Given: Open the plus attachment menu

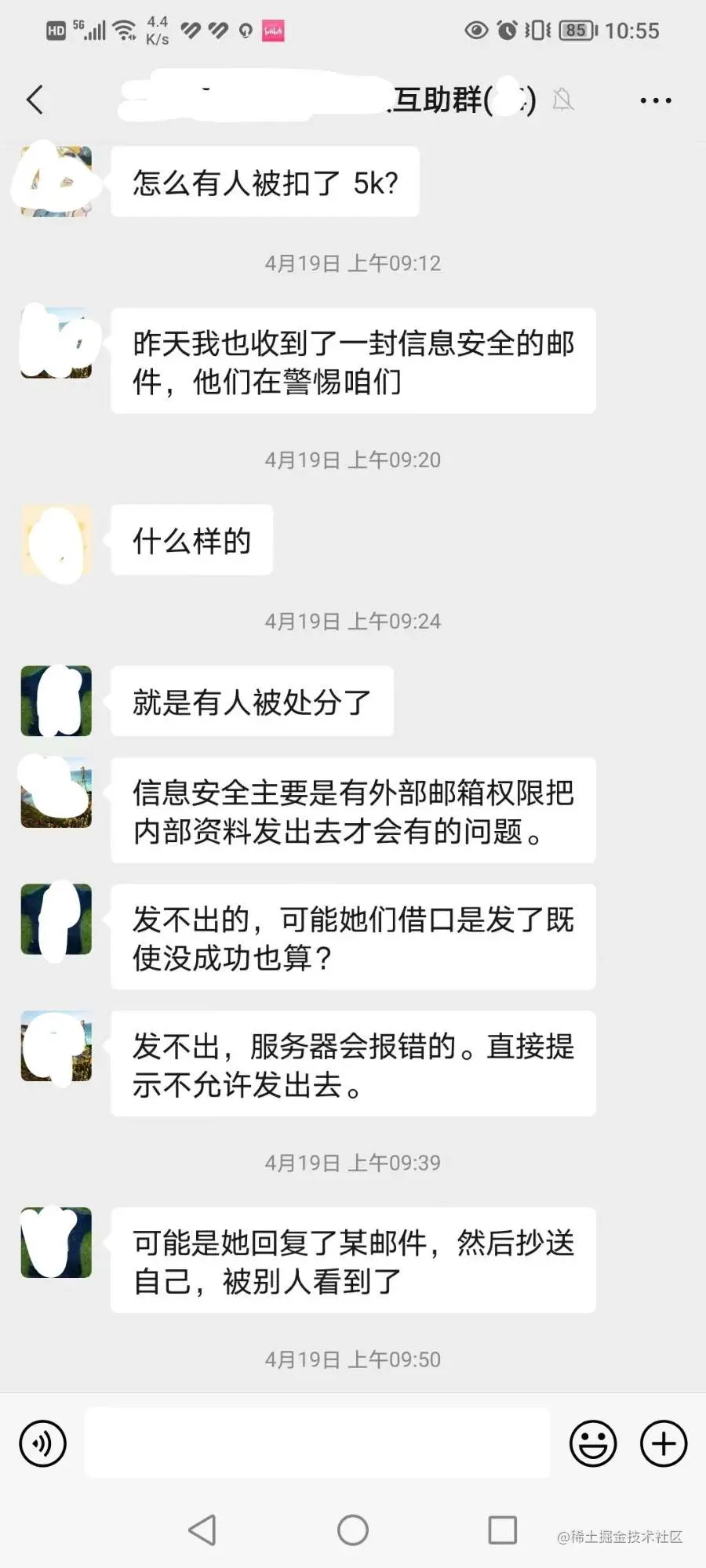Looking at the screenshot, I should coord(664,1443).
